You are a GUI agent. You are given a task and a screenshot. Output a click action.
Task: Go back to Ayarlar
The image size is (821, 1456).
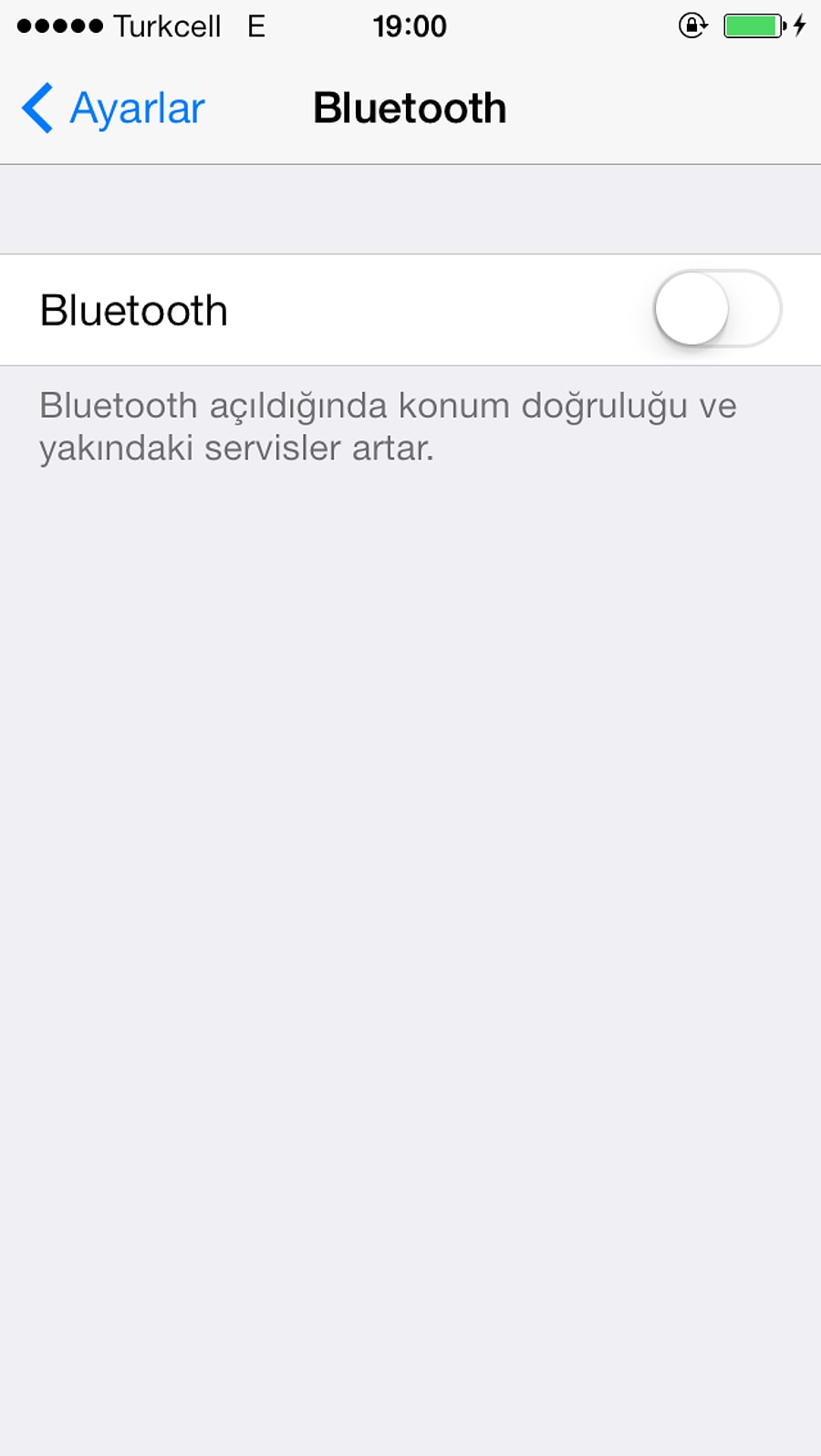click(x=113, y=108)
